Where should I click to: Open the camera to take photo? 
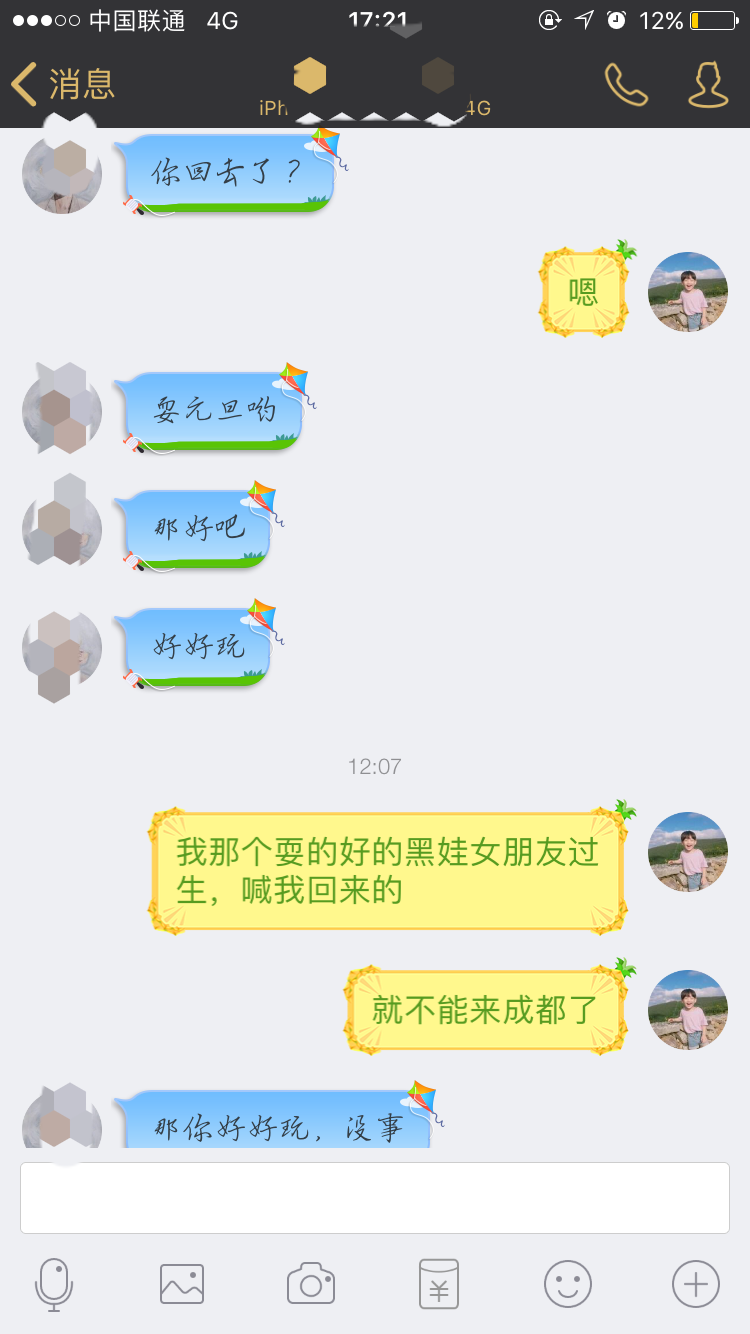[311, 1284]
